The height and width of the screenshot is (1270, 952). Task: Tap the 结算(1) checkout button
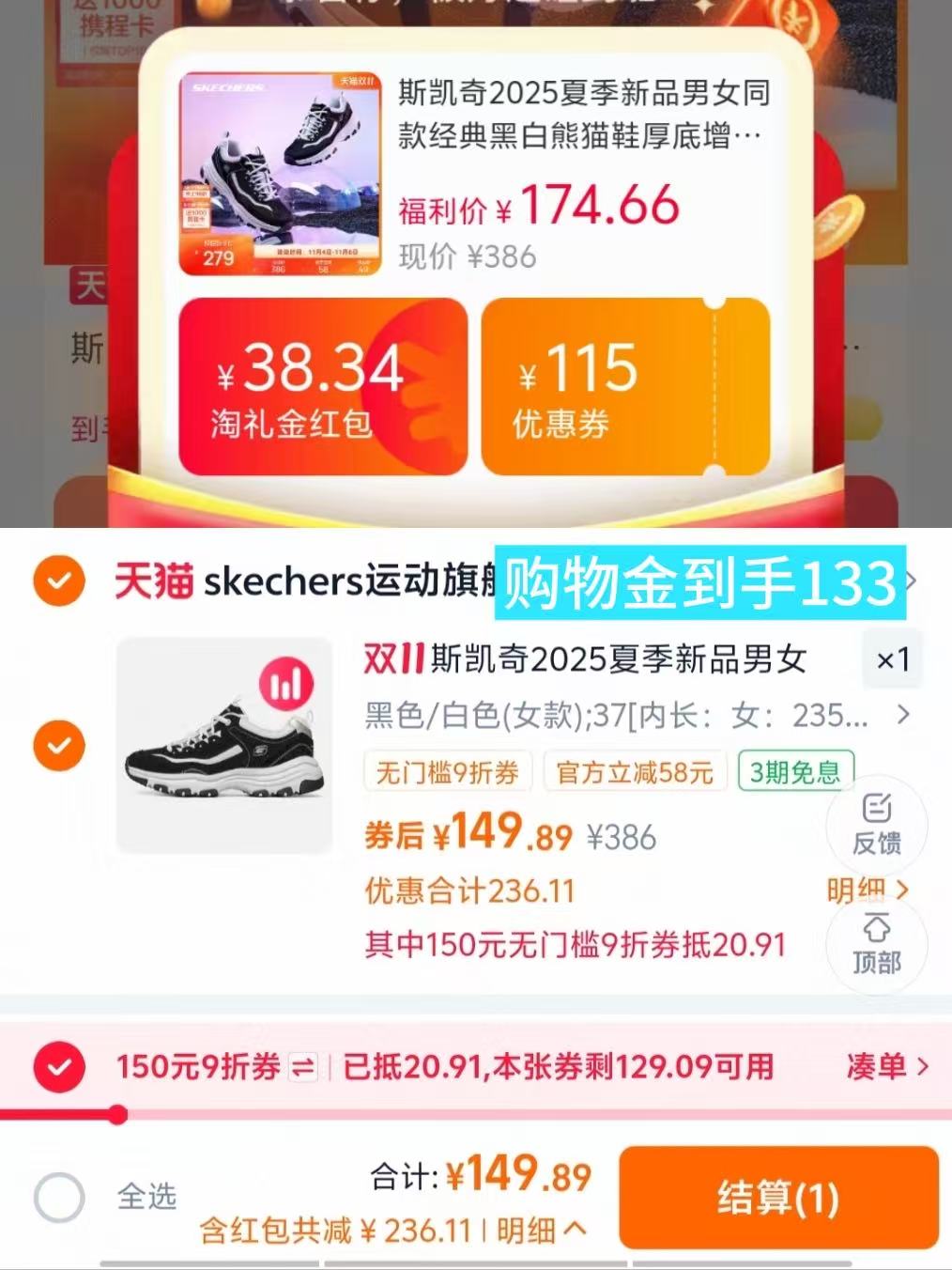(x=779, y=1197)
